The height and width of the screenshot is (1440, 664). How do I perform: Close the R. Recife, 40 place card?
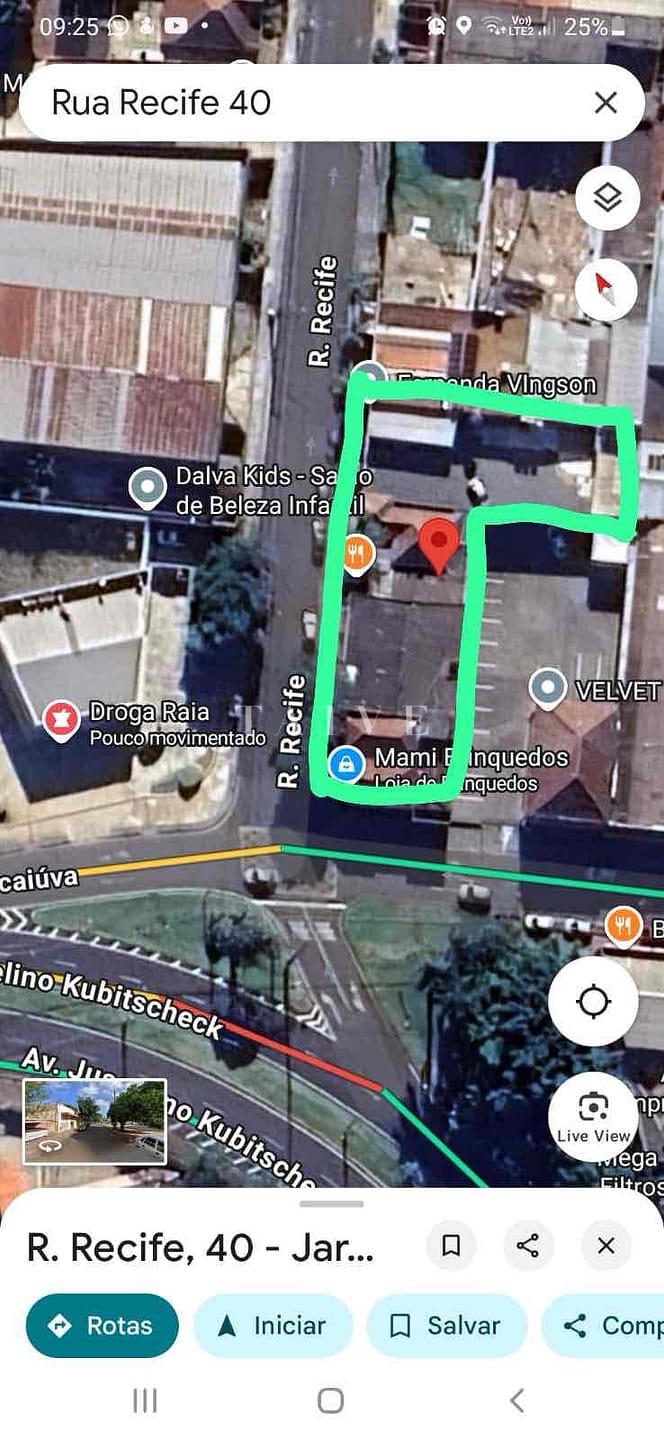pos(606,1246)
